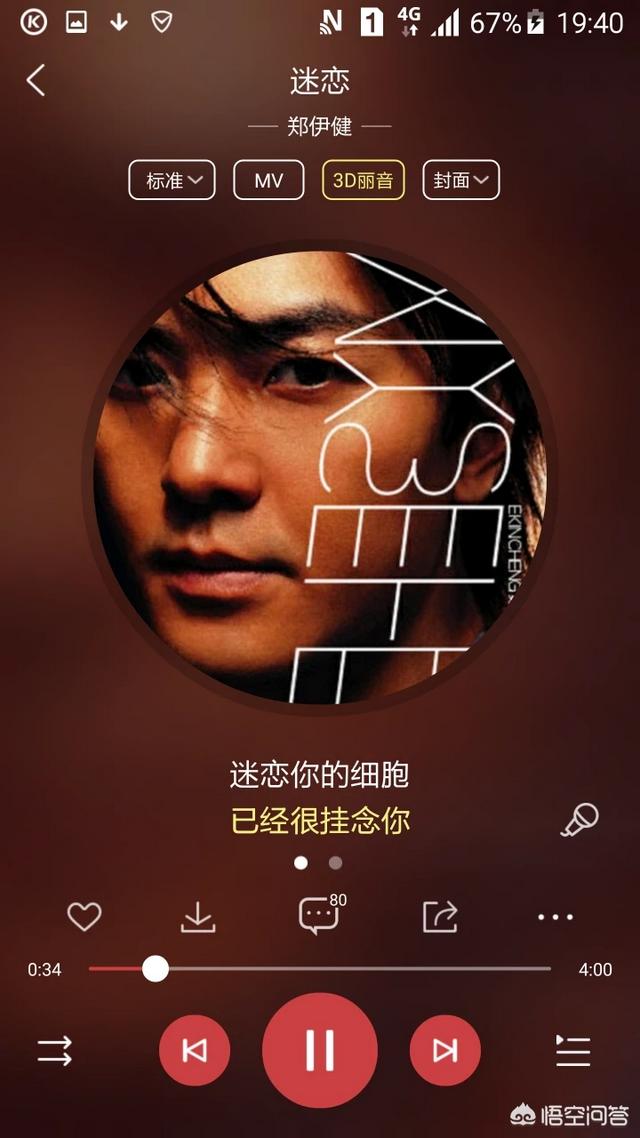Open the three-dot more options menu
Screen dimensions: 640x1138
(555, 917)
